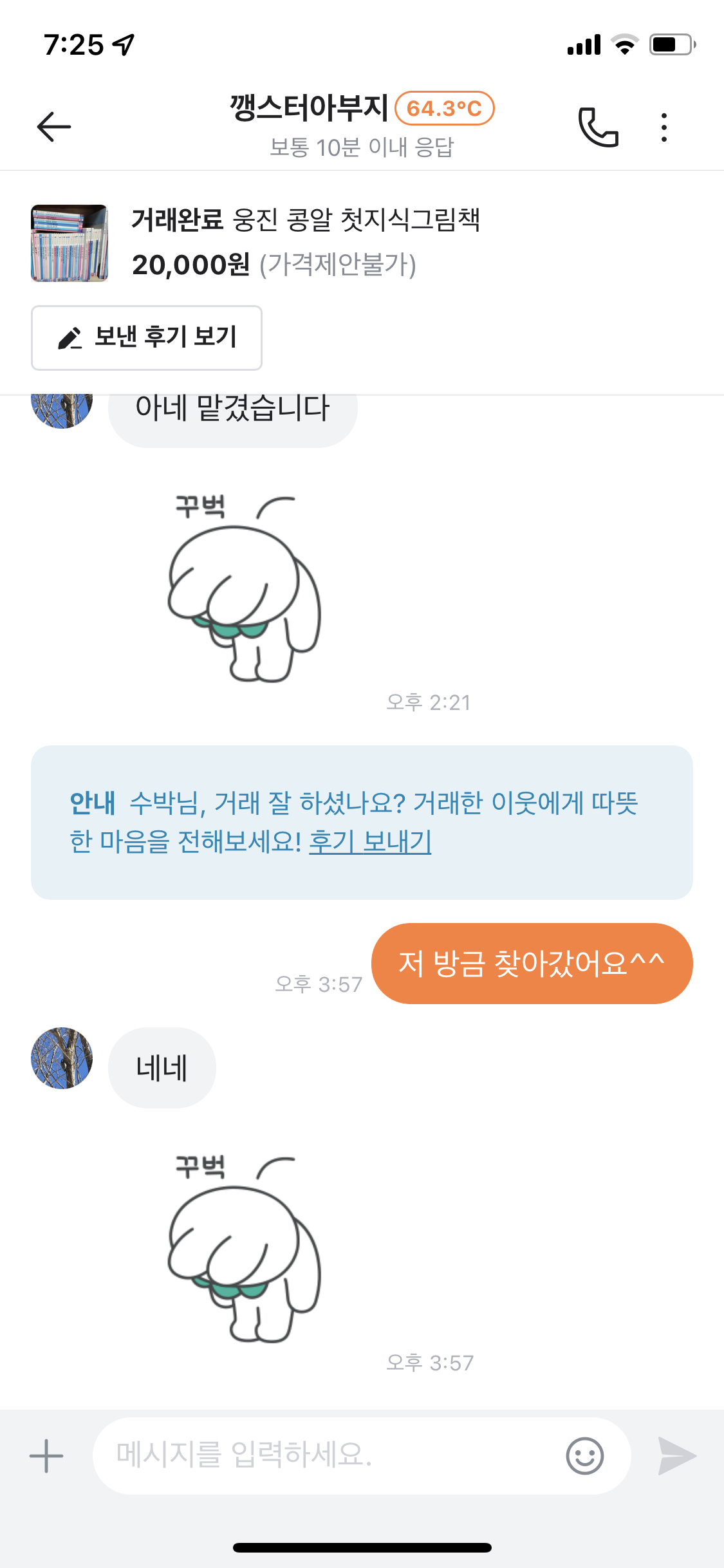Tap the 보낸 후기 보기 button
Image resolution: width=724 pixels, height=1568 pixels.
coord(147,338)
